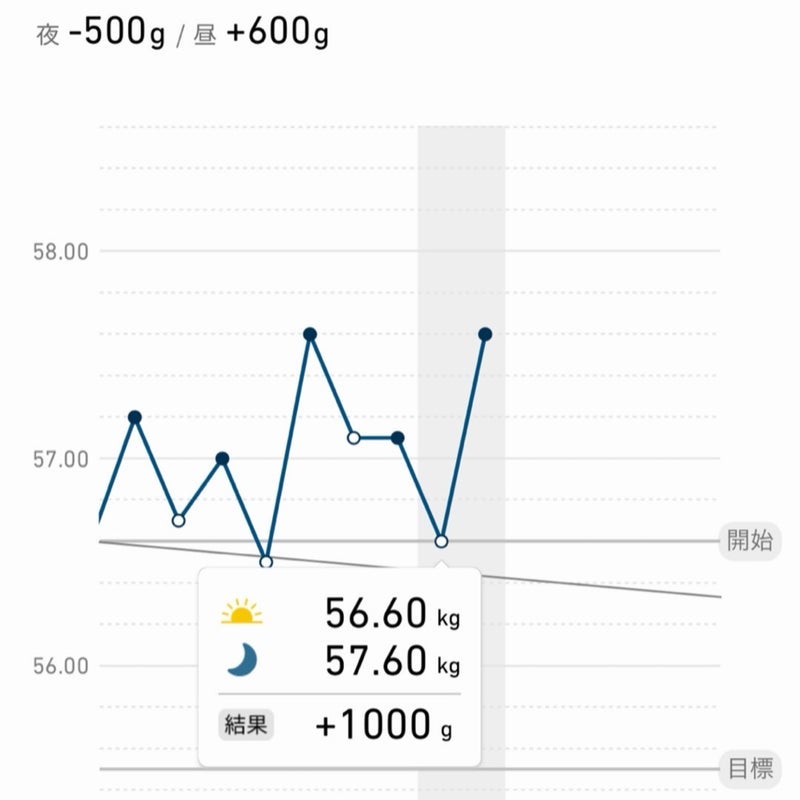Viewport: 800px width, 800px height.
Task: Tap the 目標 goal line label
Action: pyautogui.click(x=750, y=768)
